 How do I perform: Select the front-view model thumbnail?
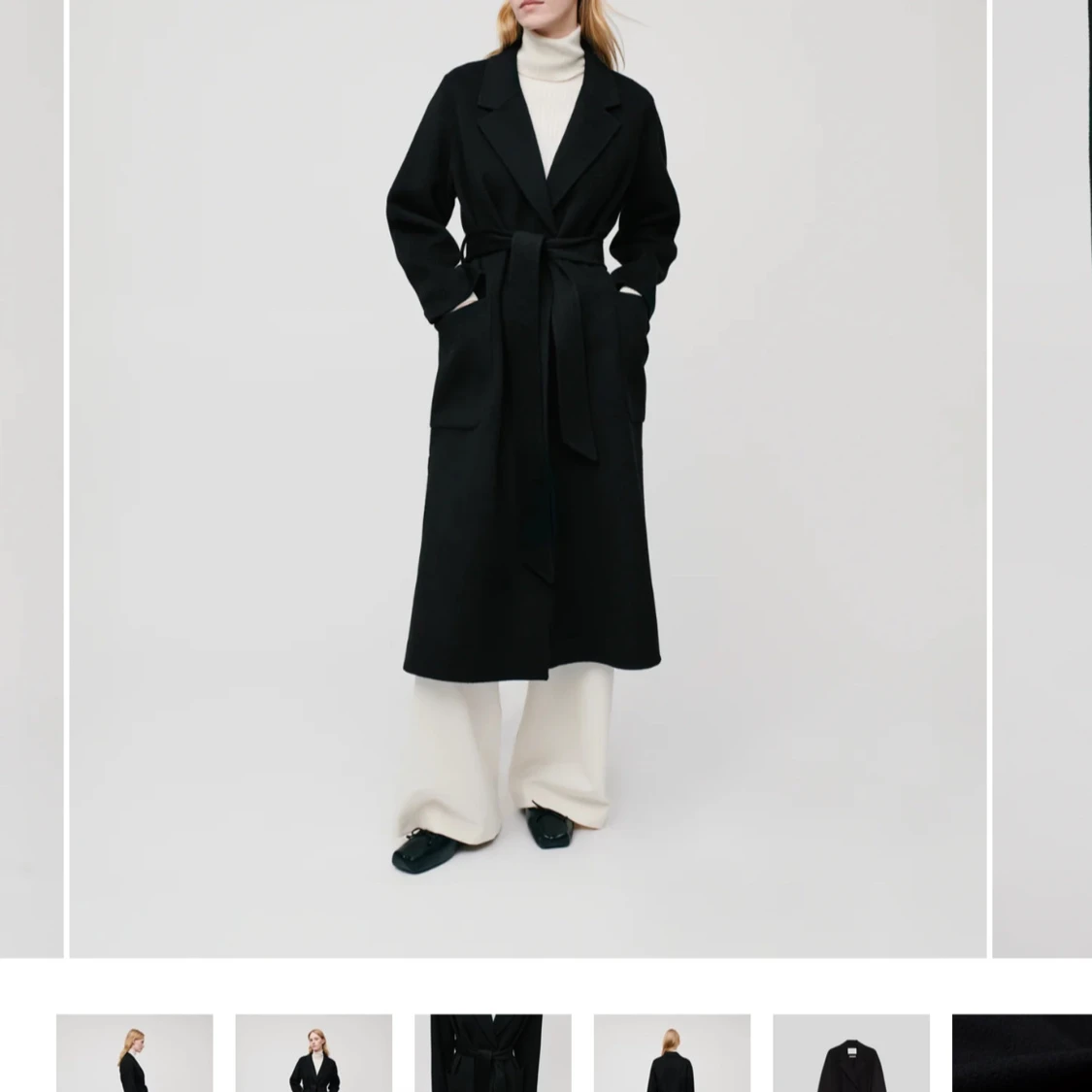coord(314,1054)
